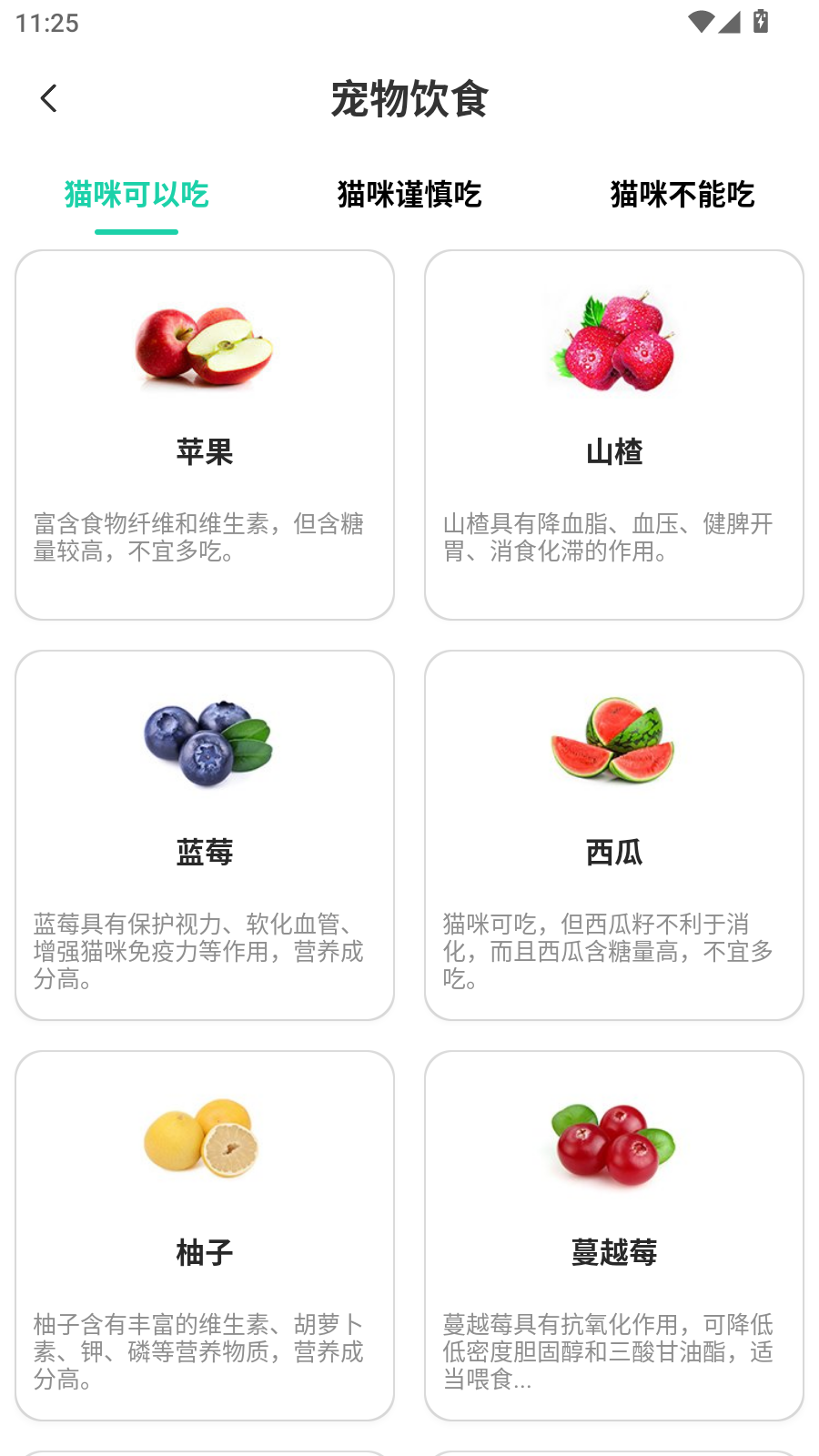Screen dimensions: 819x1456
Task: Switch to the 猫咪谨慎吃 tab
Action: click(409, 195)
